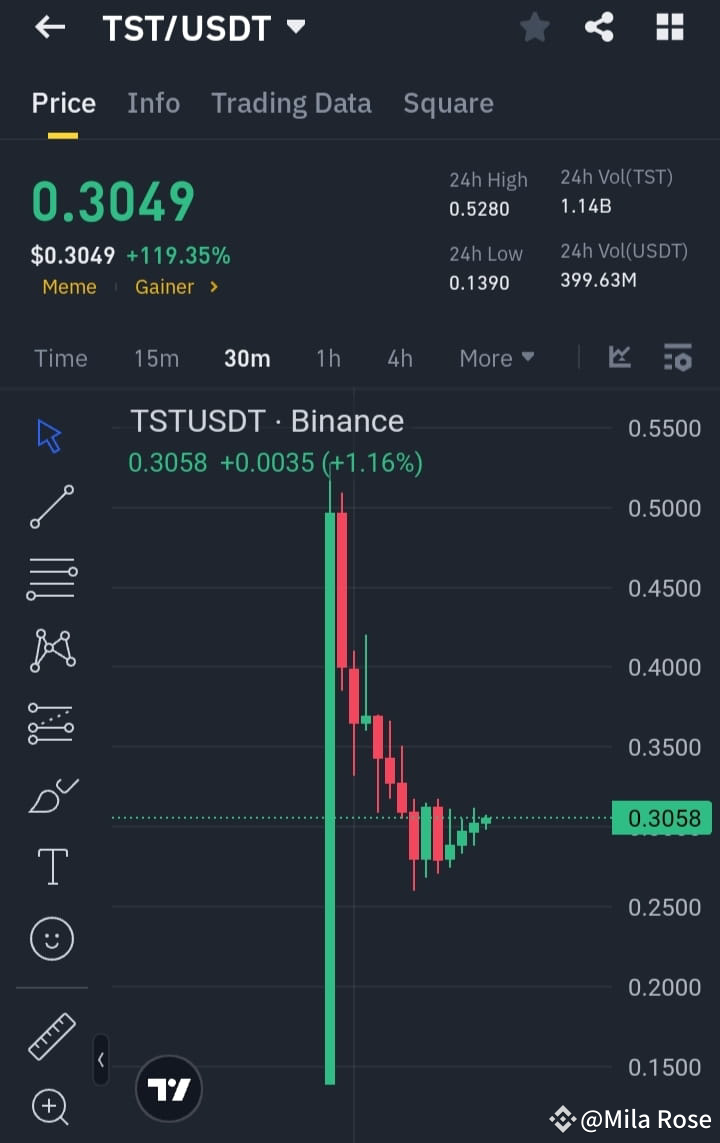
Task: Toggle the line chart overlay icon
Action: pos(619,357)
